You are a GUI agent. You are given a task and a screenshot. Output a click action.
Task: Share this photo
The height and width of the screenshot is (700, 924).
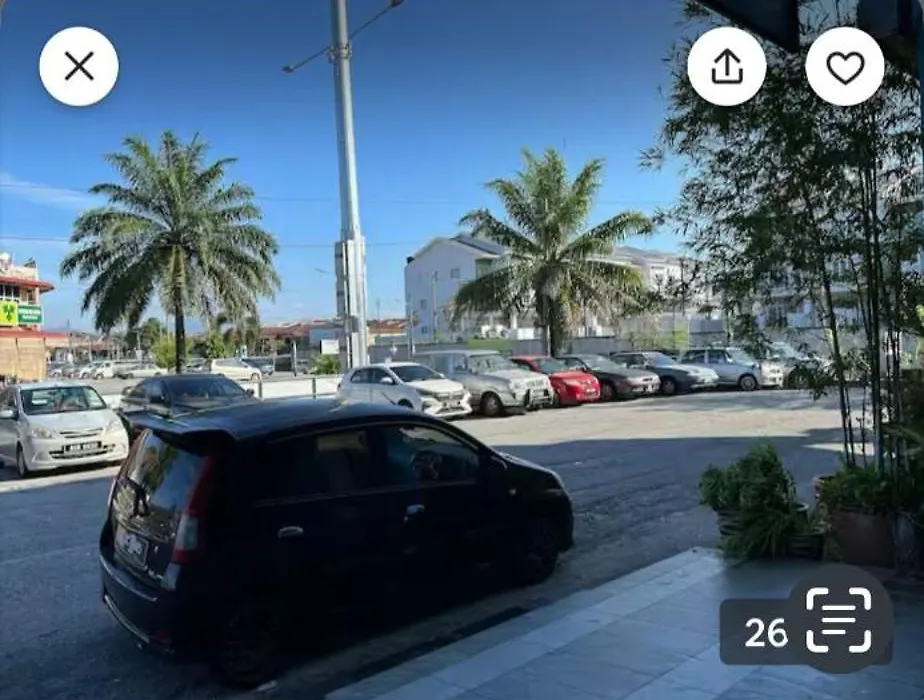point(727,66)
